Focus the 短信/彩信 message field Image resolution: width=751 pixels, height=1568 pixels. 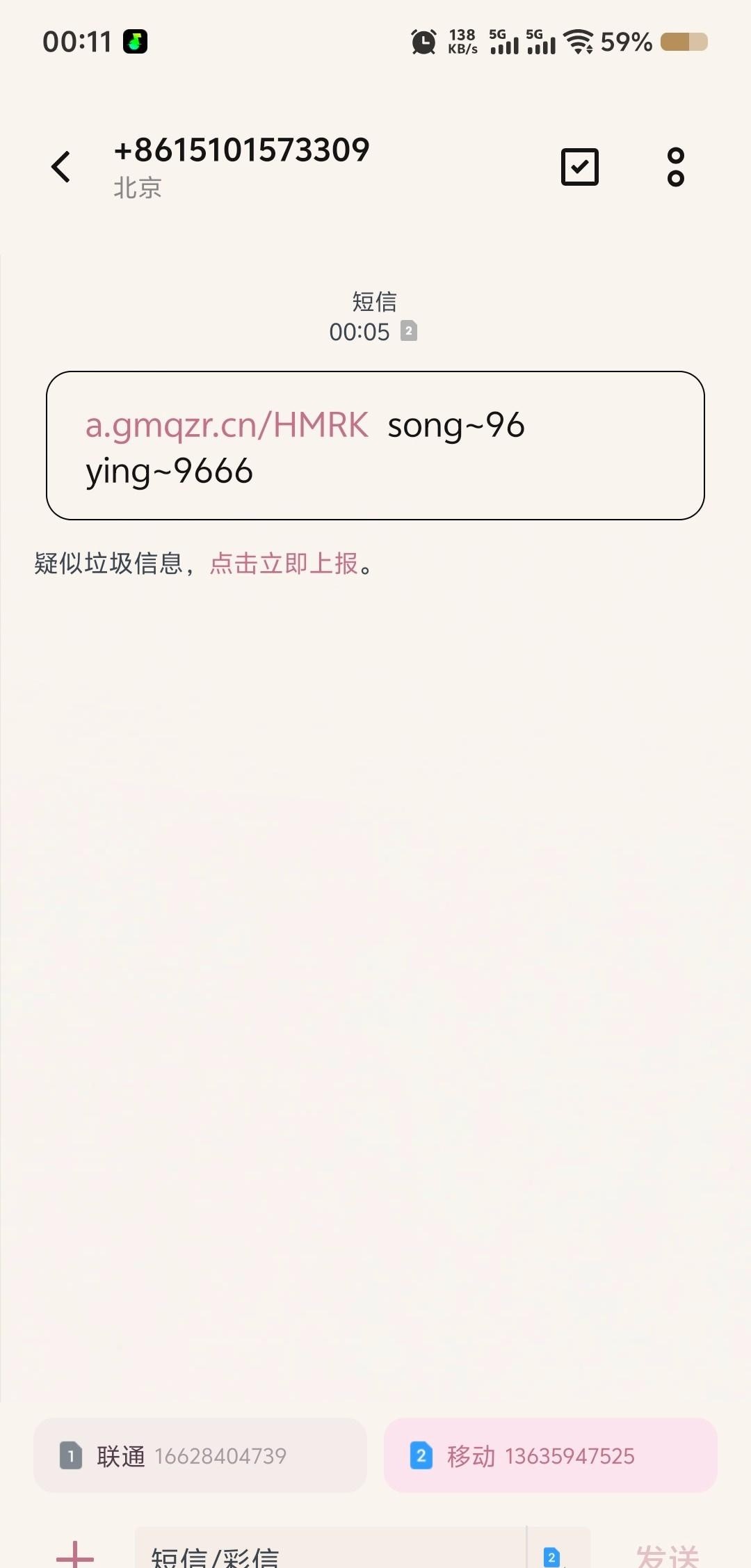click(327, 1555)
